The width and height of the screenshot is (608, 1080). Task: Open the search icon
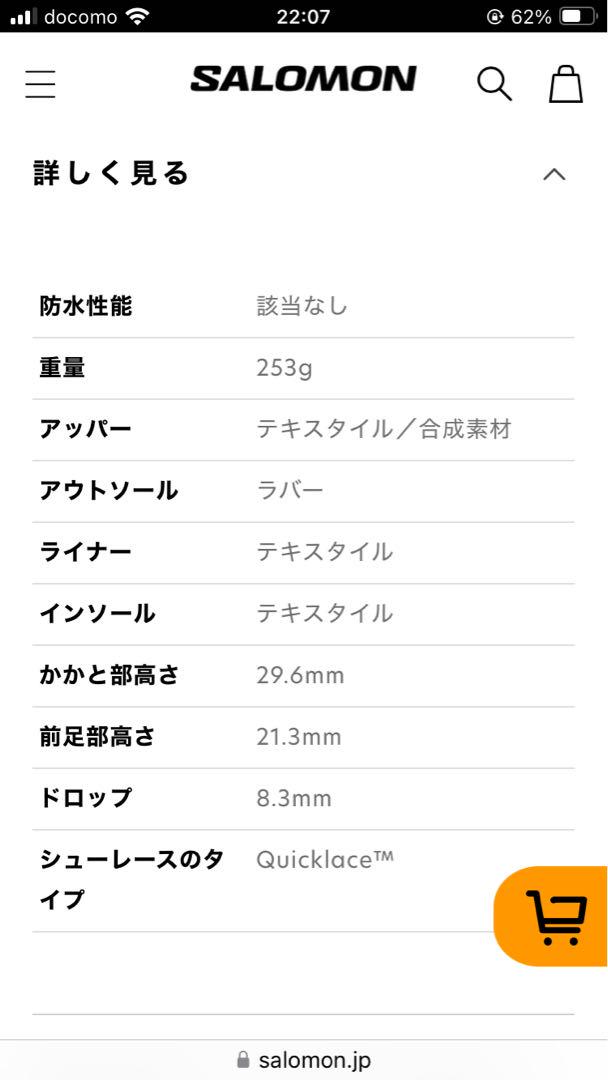494,84
